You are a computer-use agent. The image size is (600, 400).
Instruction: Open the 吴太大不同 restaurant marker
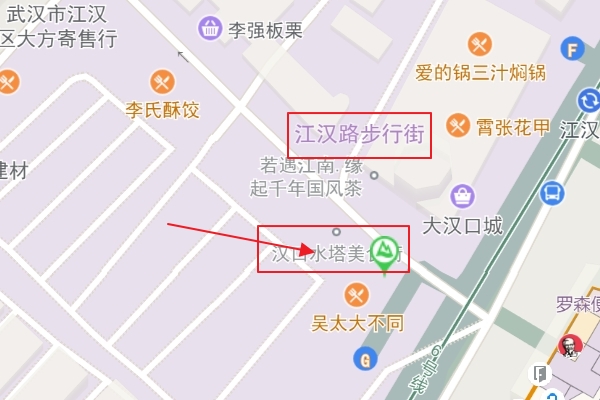(357, 295)
